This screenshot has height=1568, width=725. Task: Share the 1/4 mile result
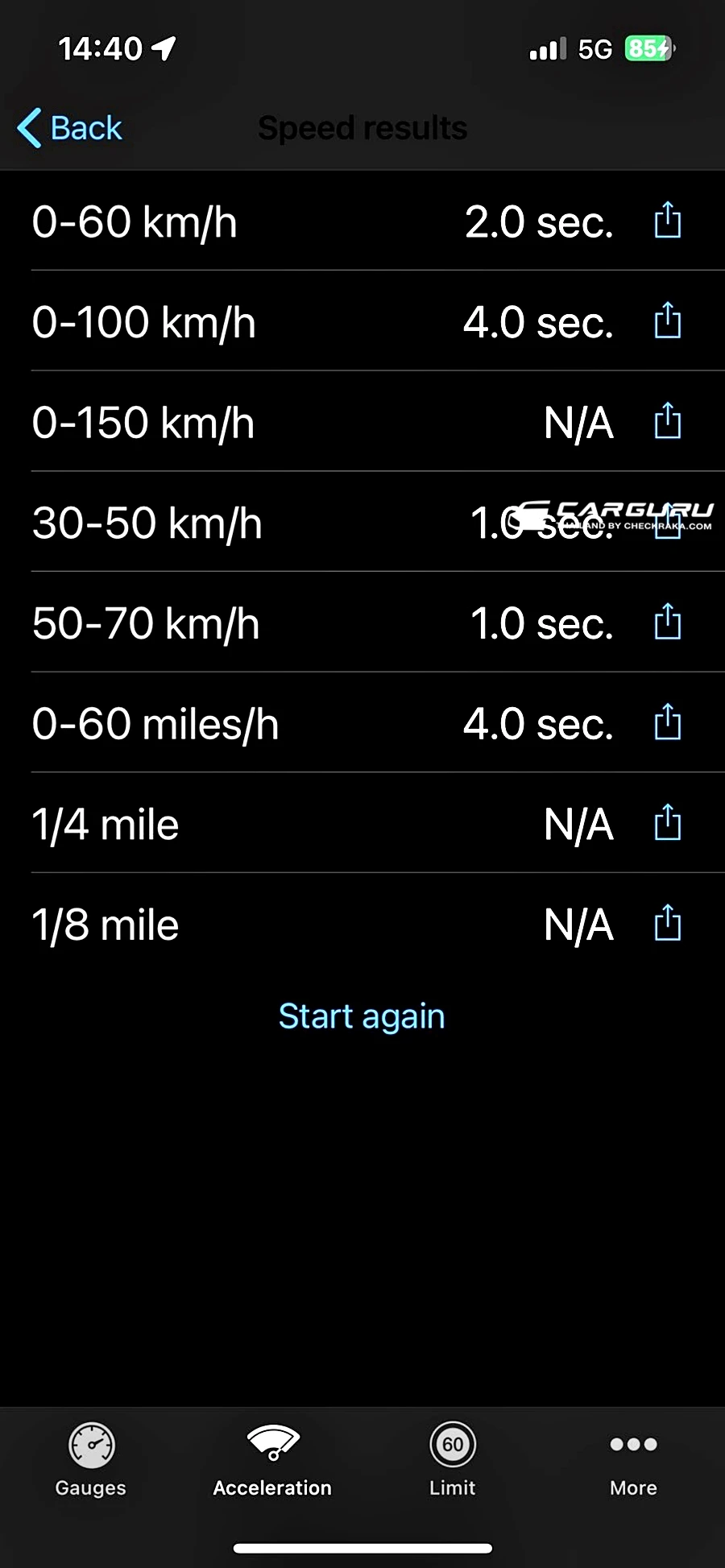668,823
